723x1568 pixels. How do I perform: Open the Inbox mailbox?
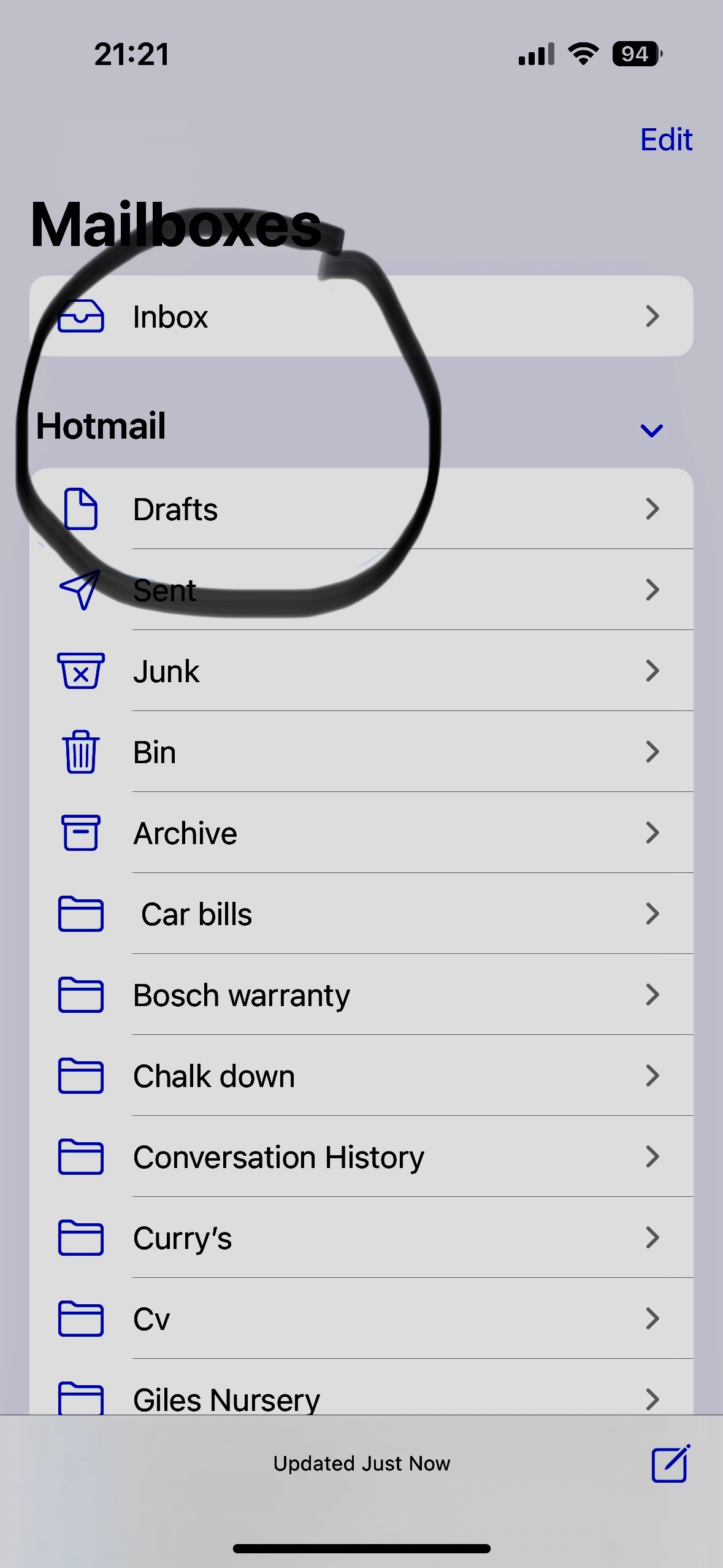pos(361,317)
